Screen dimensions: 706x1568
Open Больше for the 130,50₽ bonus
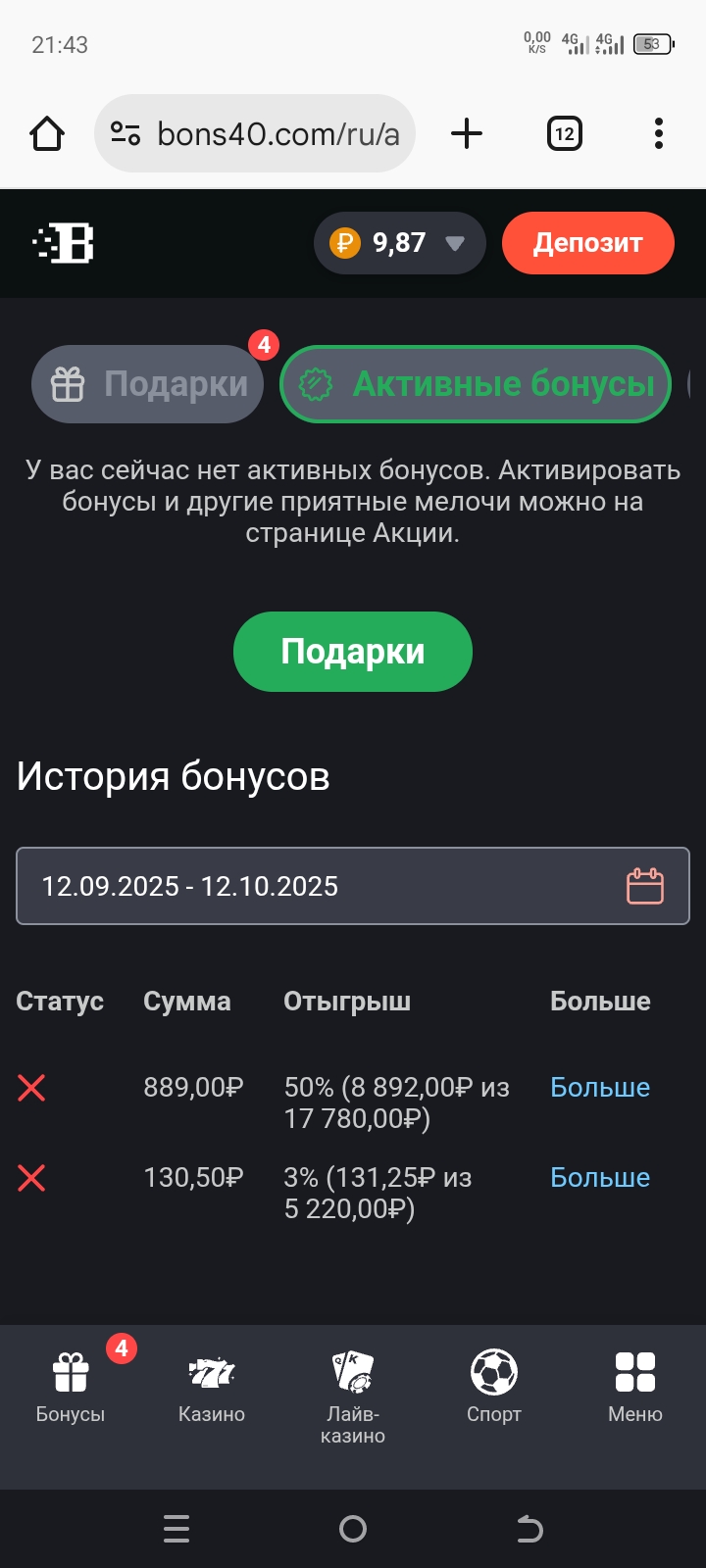pos(599,1177)
